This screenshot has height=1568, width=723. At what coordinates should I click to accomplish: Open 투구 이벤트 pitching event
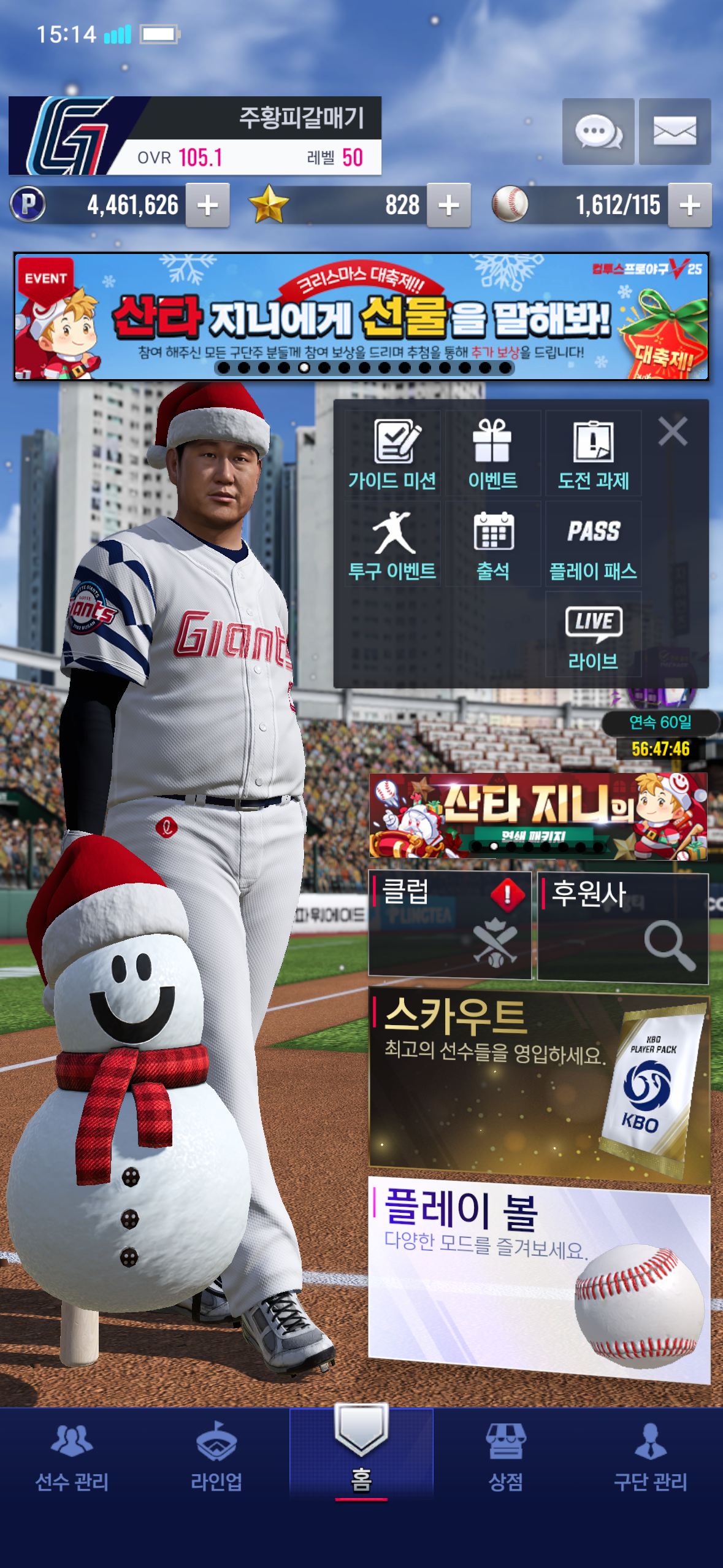[x=392, y=545]
